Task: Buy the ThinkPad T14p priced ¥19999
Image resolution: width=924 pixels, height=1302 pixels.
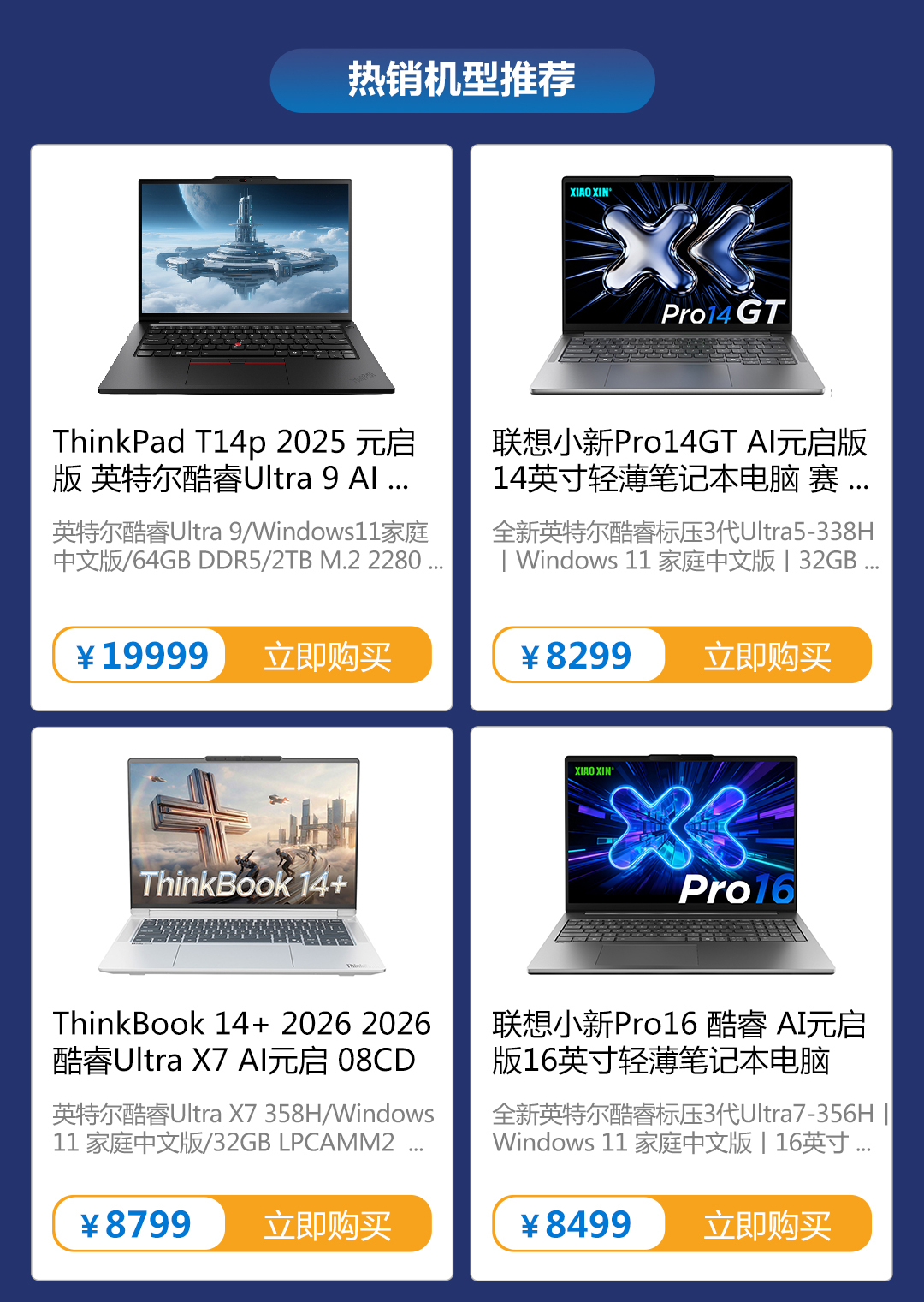Action: tap(327, 656)
